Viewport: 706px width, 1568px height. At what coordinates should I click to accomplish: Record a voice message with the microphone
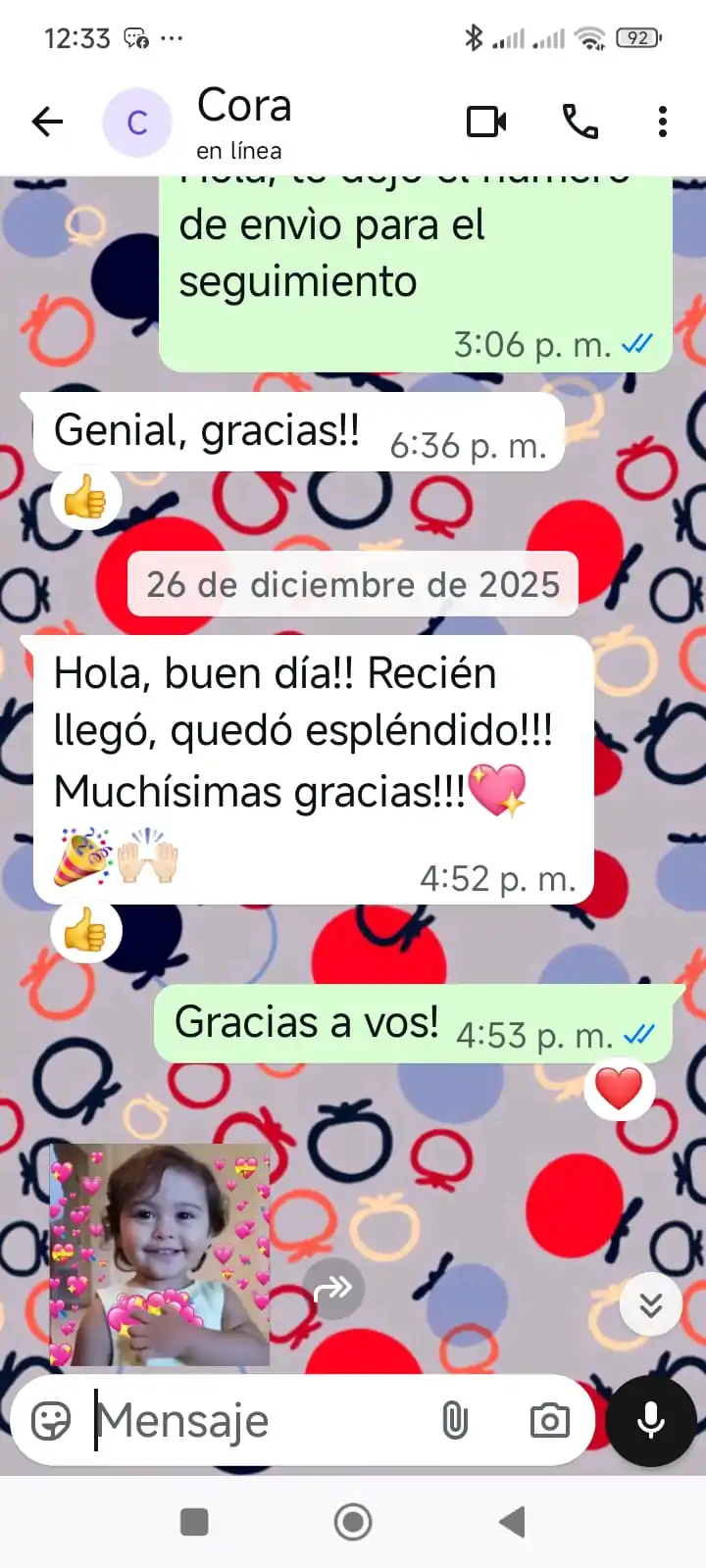(x=652, y=1420)
